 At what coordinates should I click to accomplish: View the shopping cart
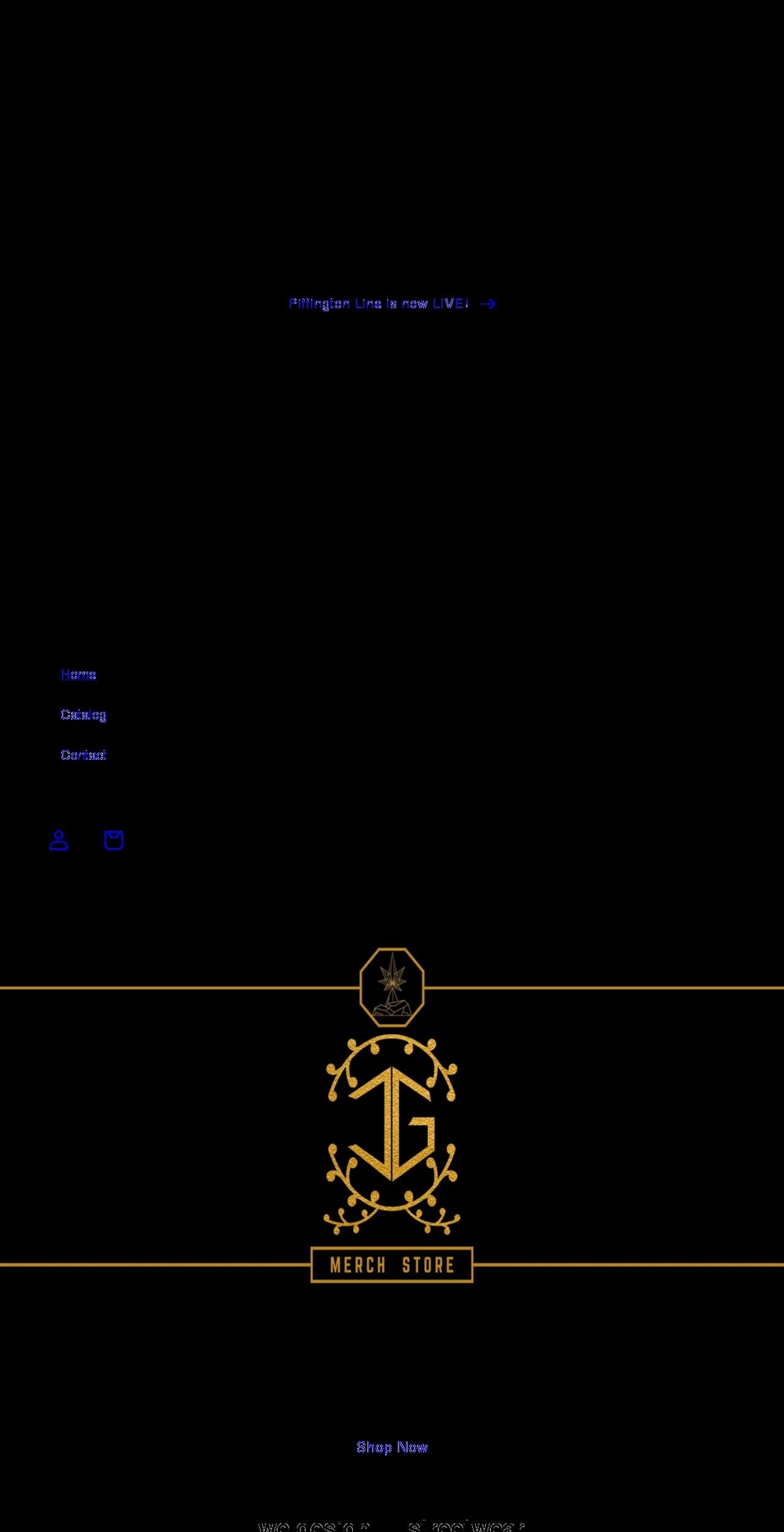114,840
